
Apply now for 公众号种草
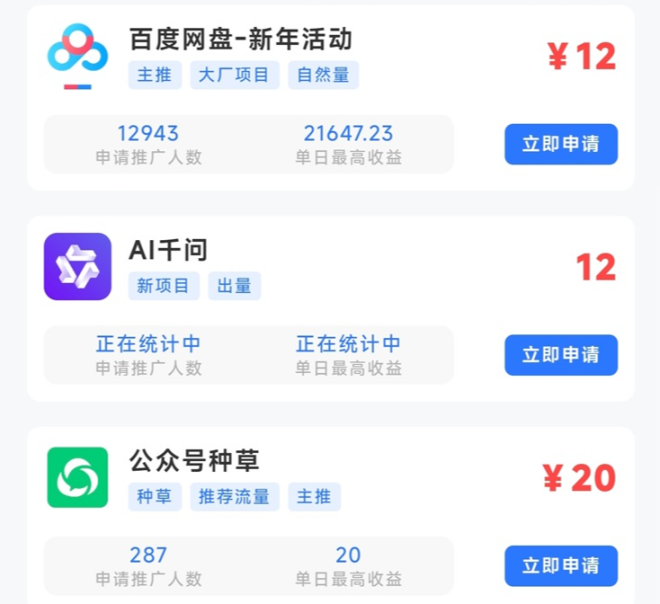(560, 565)
